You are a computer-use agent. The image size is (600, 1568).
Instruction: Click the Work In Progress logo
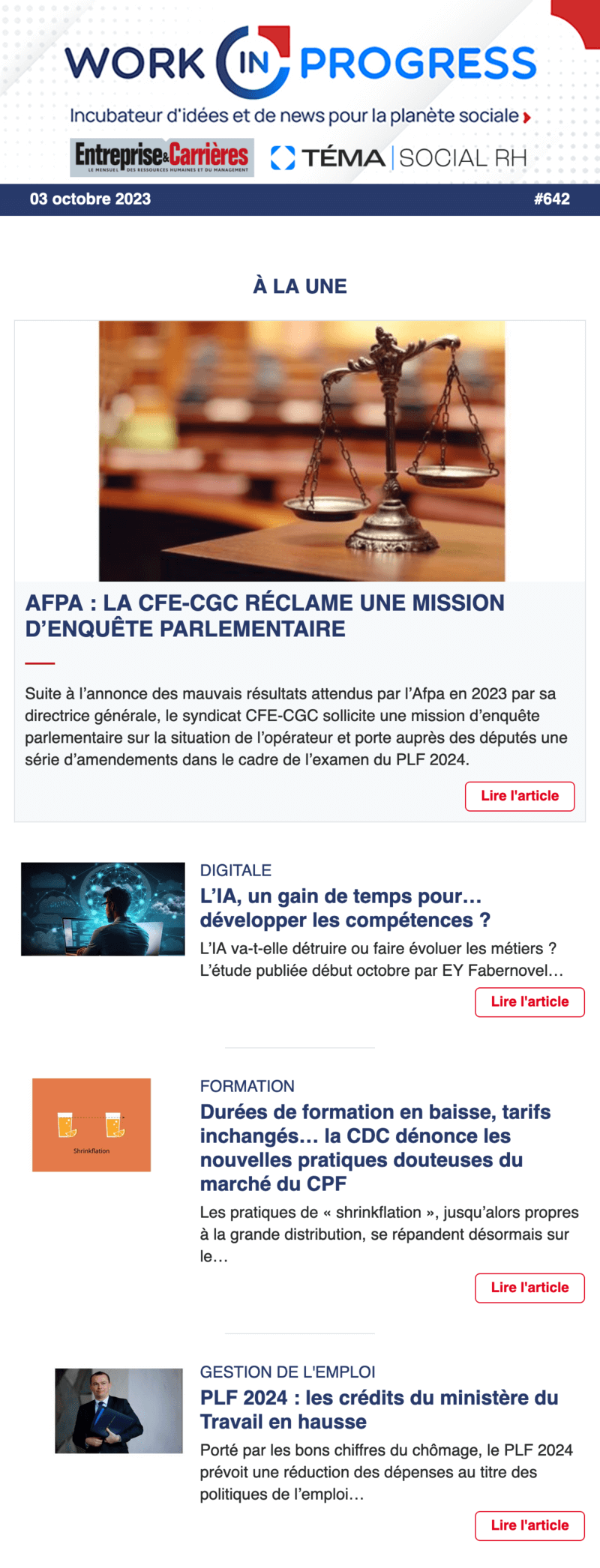tap(299, 64)
